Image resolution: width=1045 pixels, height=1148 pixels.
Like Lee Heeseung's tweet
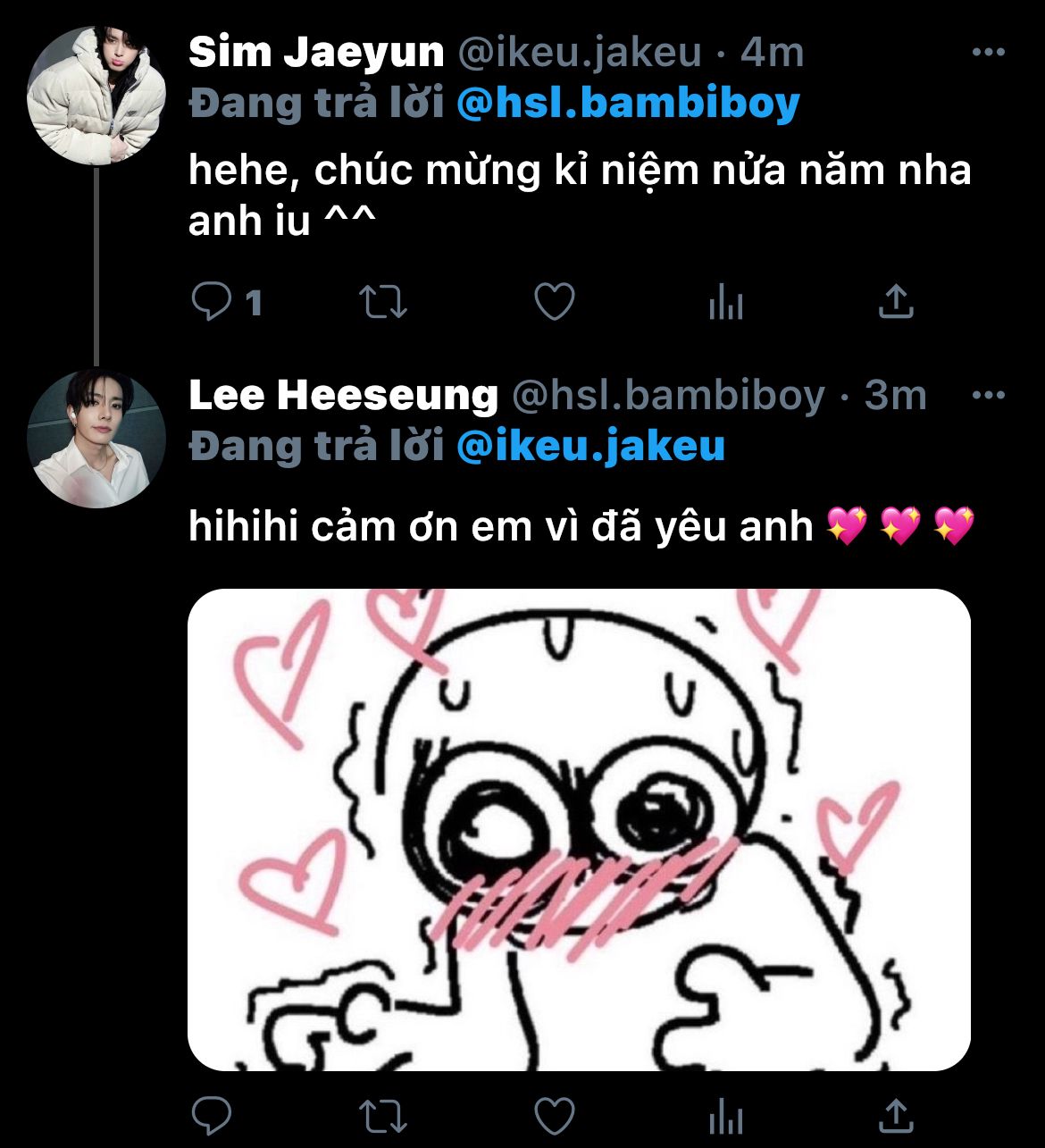click(x=554, y=1116)
